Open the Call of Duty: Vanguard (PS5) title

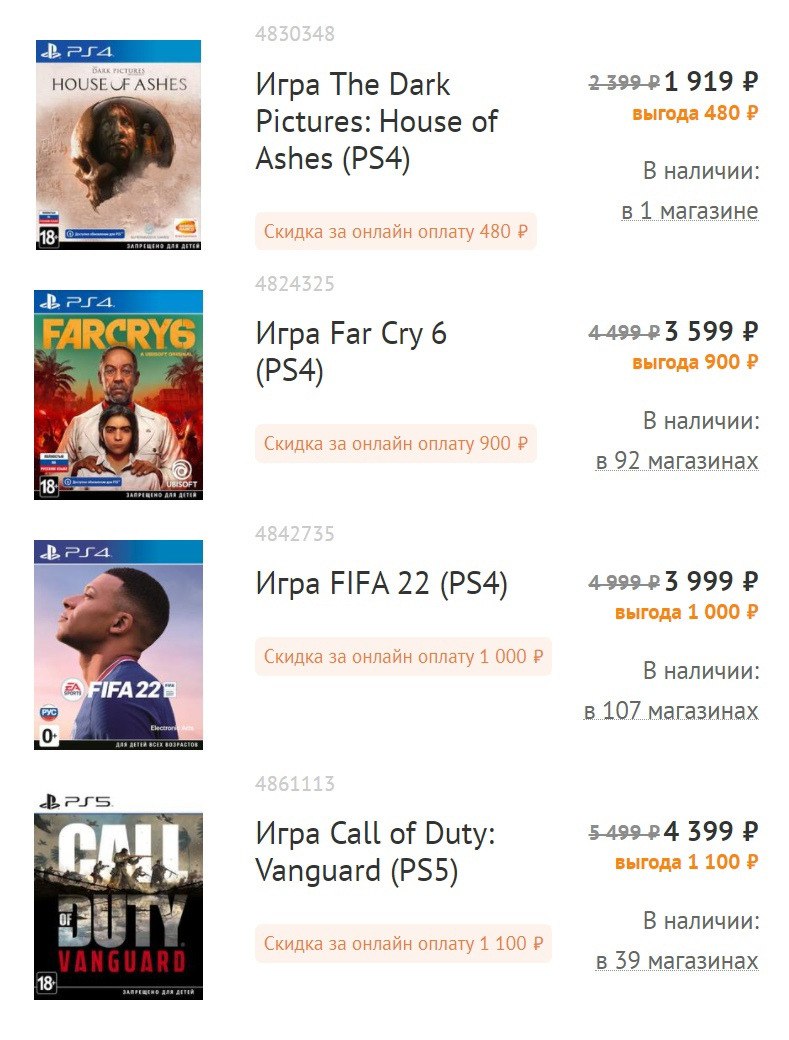375,852
